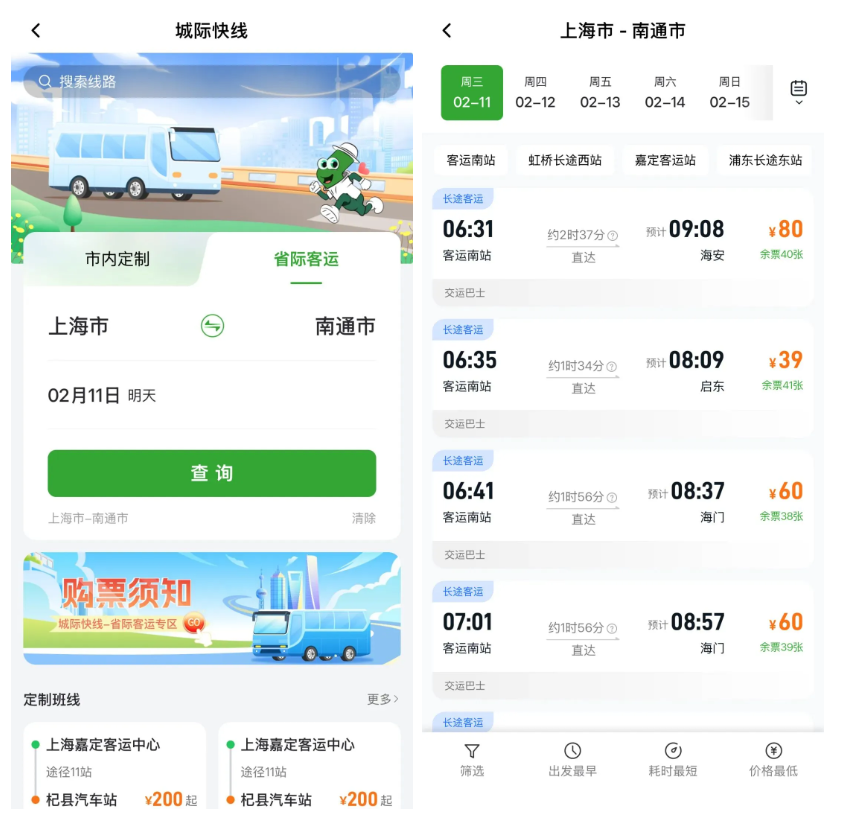Image resolution: width=842 pixels, height=817 pixels.
Task: Open the calendar date picker
Action: click(x=798, y=92)
